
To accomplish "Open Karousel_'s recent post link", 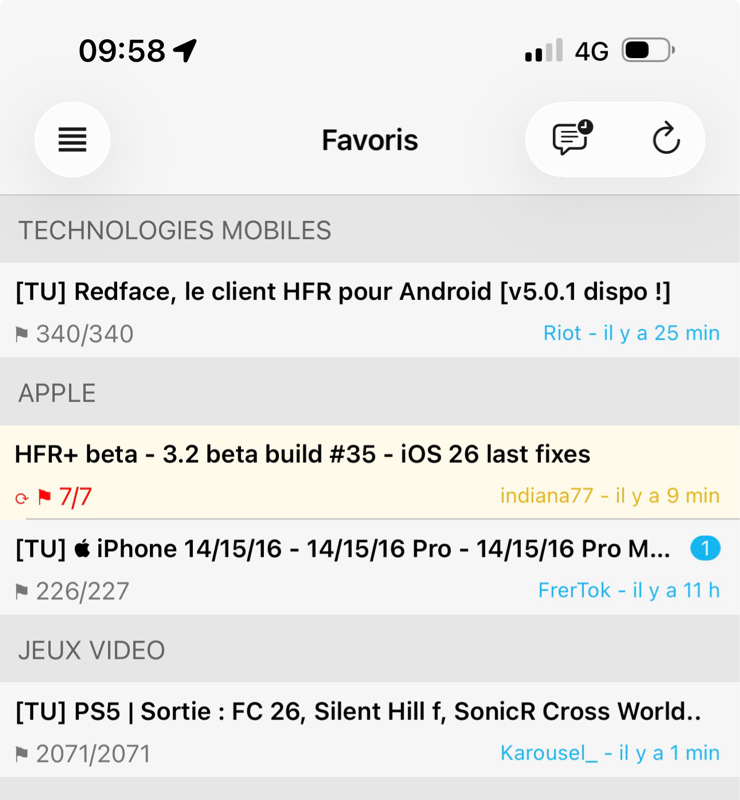I will click(x=608, y=752).
